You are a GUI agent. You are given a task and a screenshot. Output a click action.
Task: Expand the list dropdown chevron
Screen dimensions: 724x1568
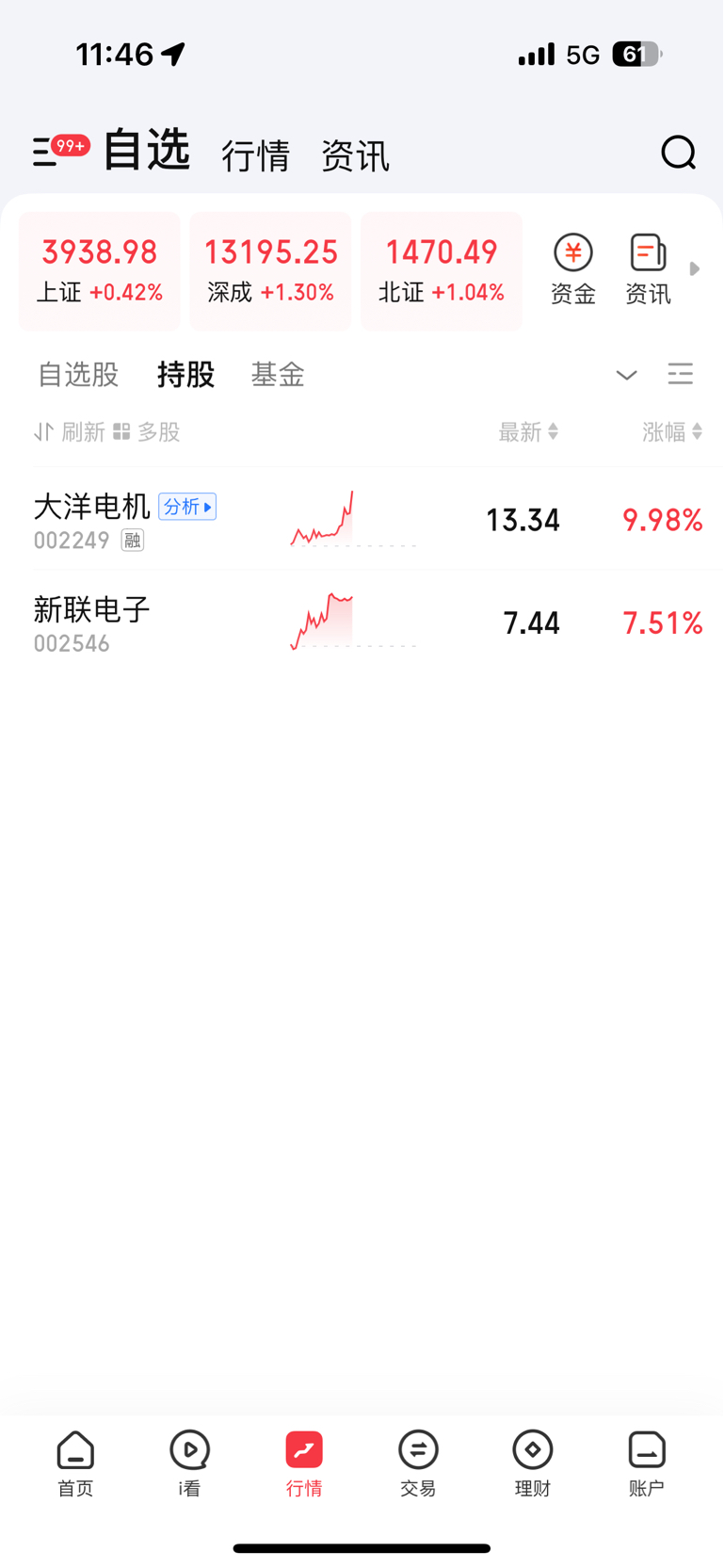pyautogui.click(x=626, y=375)
